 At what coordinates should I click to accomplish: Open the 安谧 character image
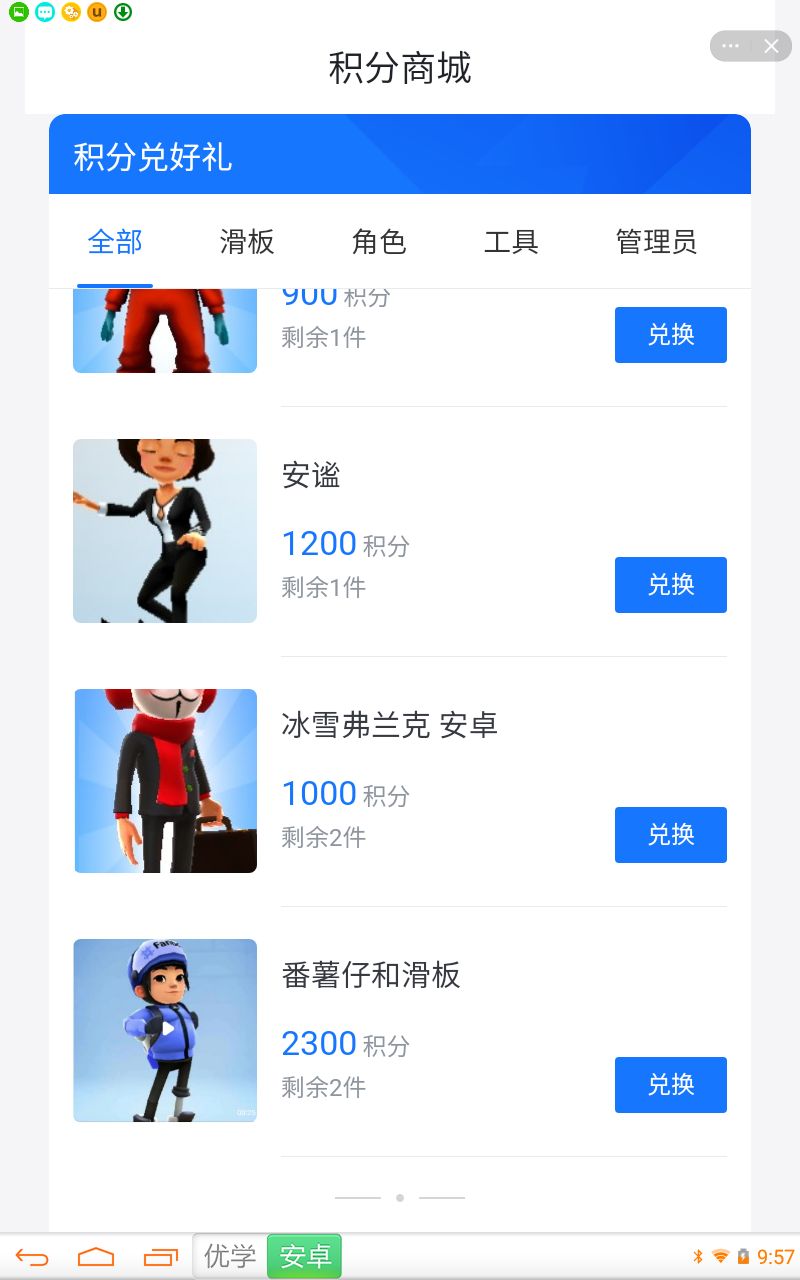click(x=165, y=531)
